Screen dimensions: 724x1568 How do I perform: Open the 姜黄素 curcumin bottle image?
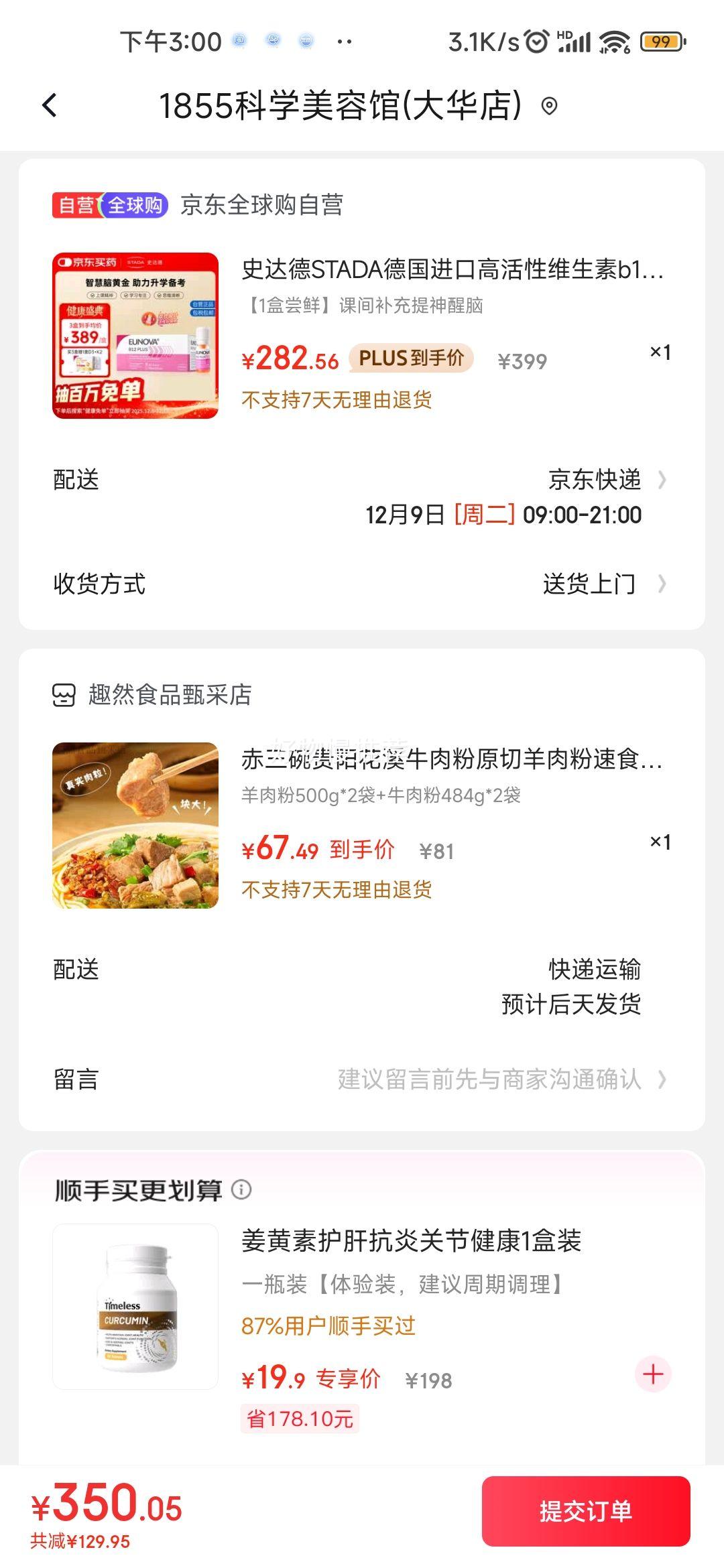click(x=135, y=1307)
